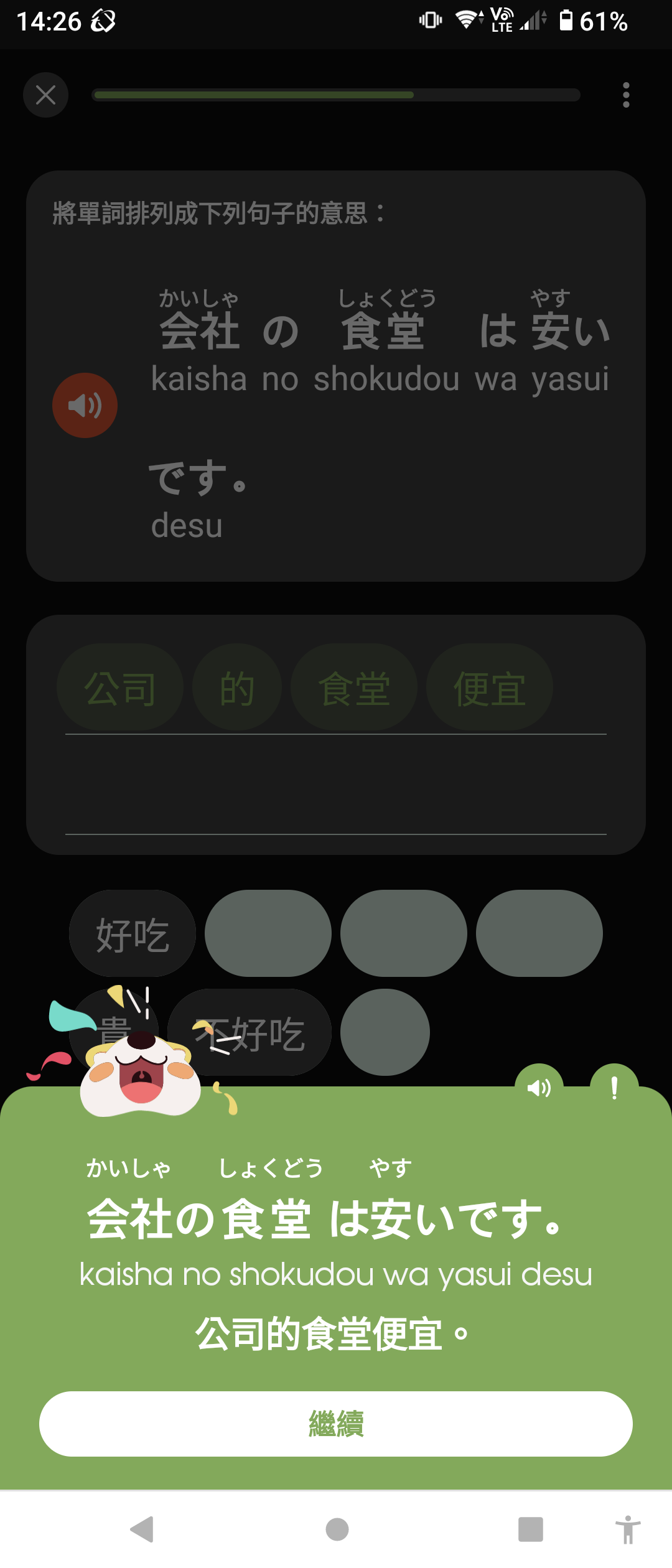This screenshot has height=1568, width=672.
Task: Remove 便宜 from the answer
Action: coord(490,688)
